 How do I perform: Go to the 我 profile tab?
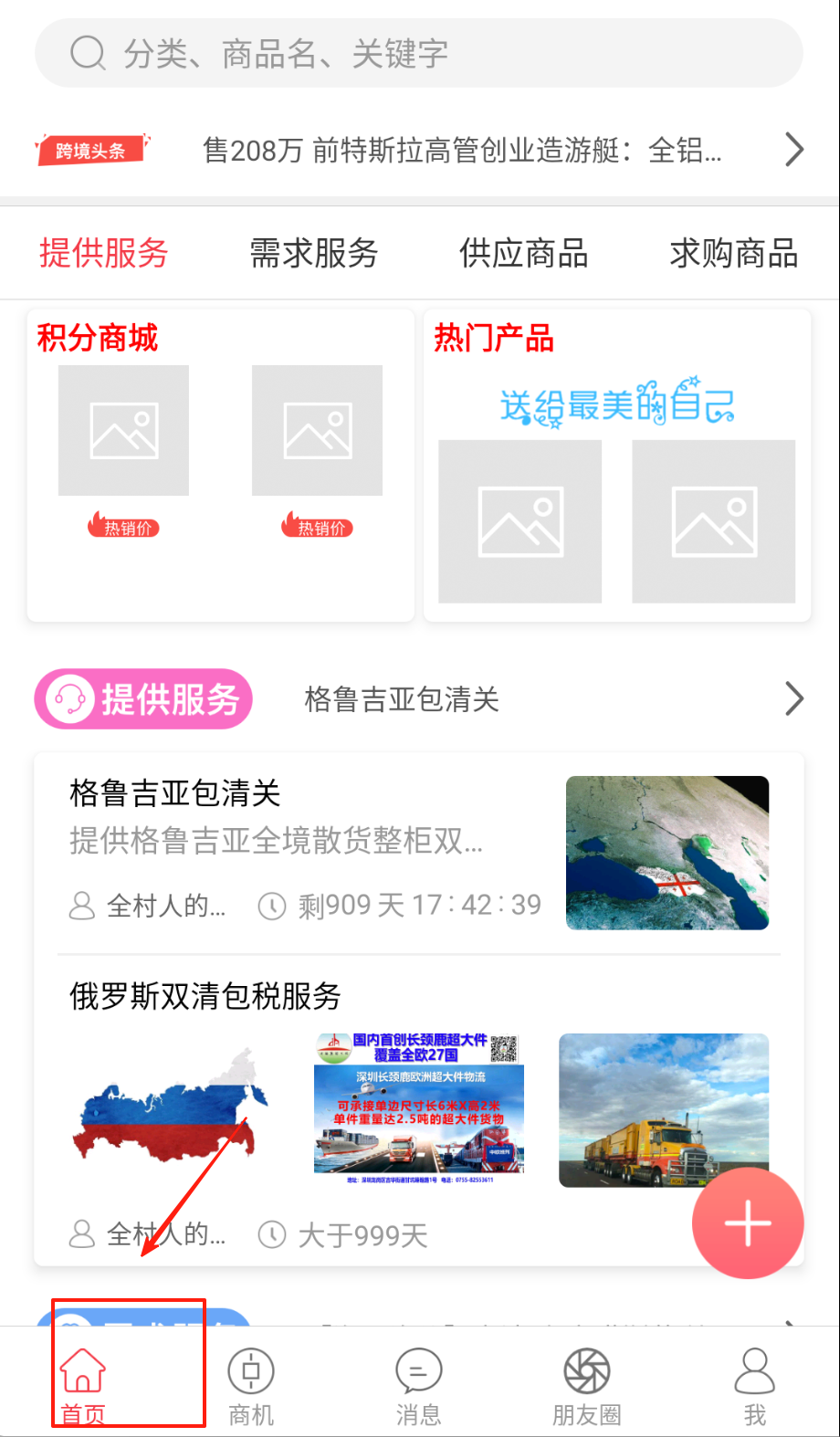755,1385
